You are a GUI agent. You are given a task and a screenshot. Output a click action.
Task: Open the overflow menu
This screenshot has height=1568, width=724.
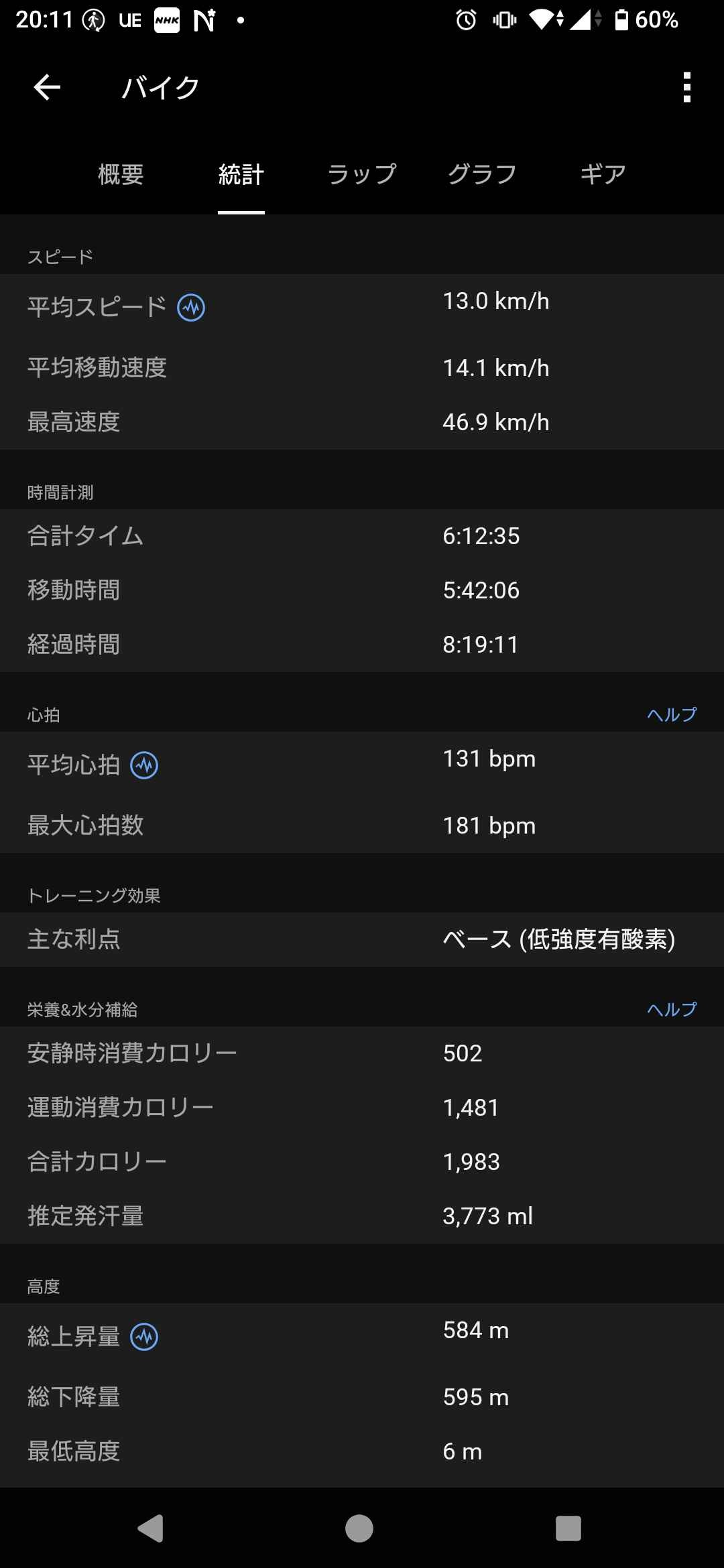click(x=686, y=87)
